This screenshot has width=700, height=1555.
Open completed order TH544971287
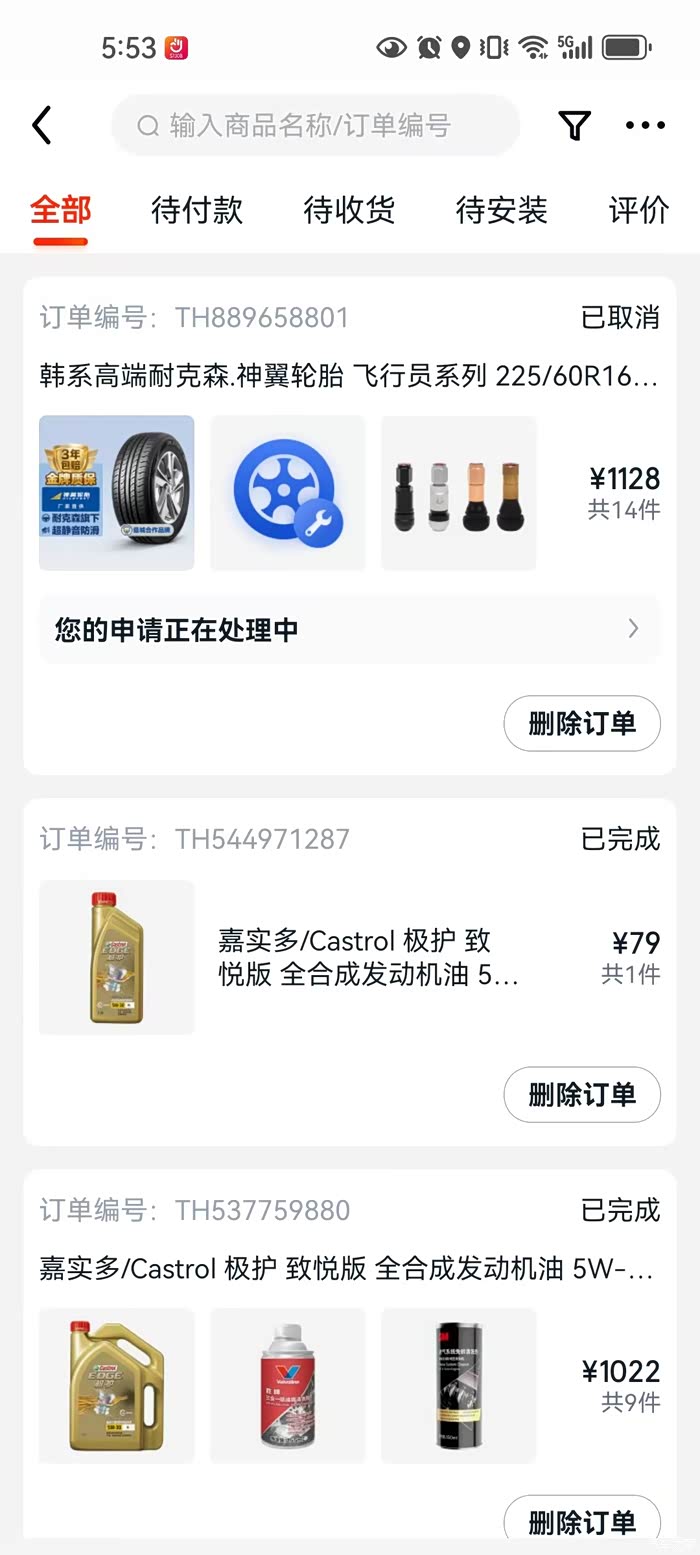(x=368, y=957)
